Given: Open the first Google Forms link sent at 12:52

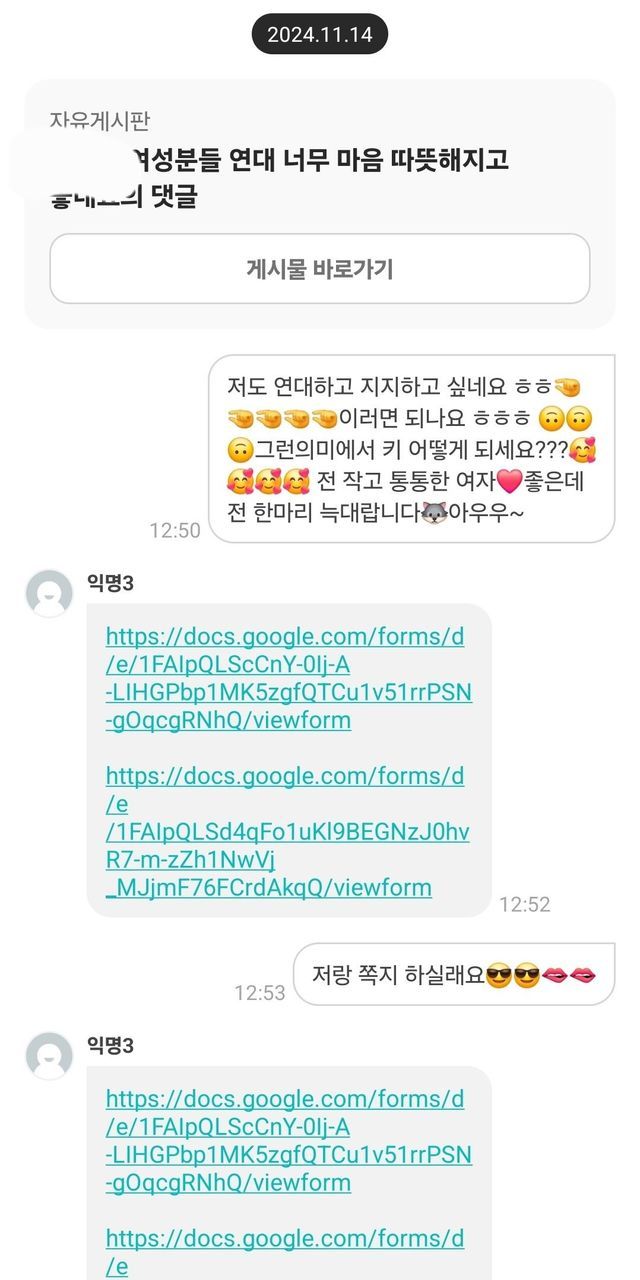Looking at the screenshot, I should [x=289, y=678].
